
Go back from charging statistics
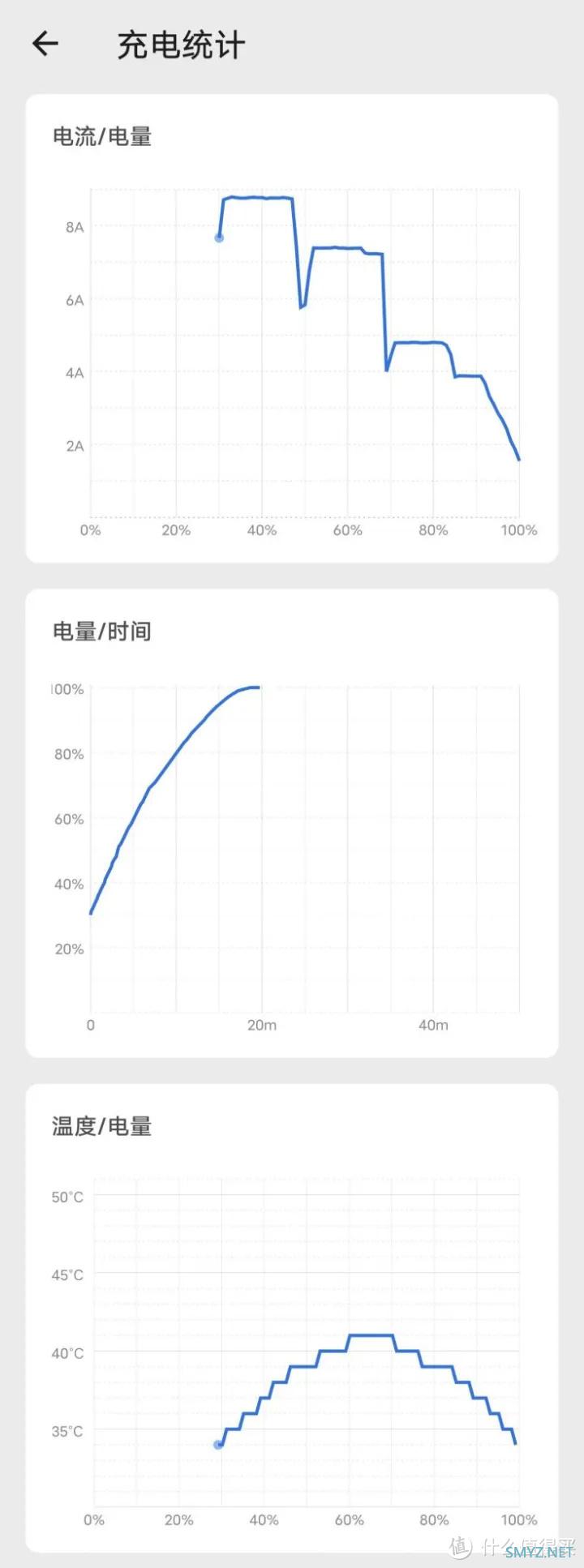pyautogui.click(x=45, y=44)
